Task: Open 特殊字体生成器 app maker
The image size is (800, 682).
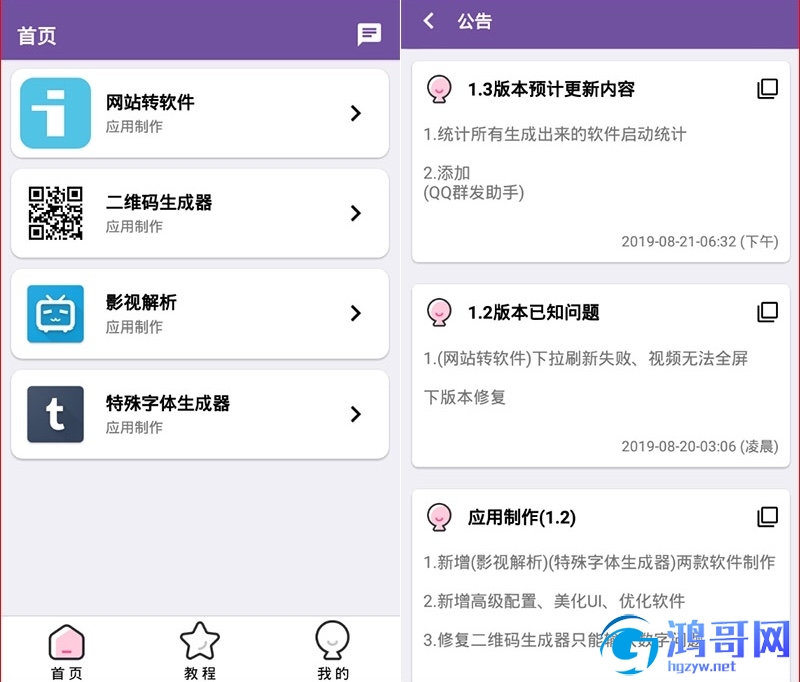Action: pos(200,414)
